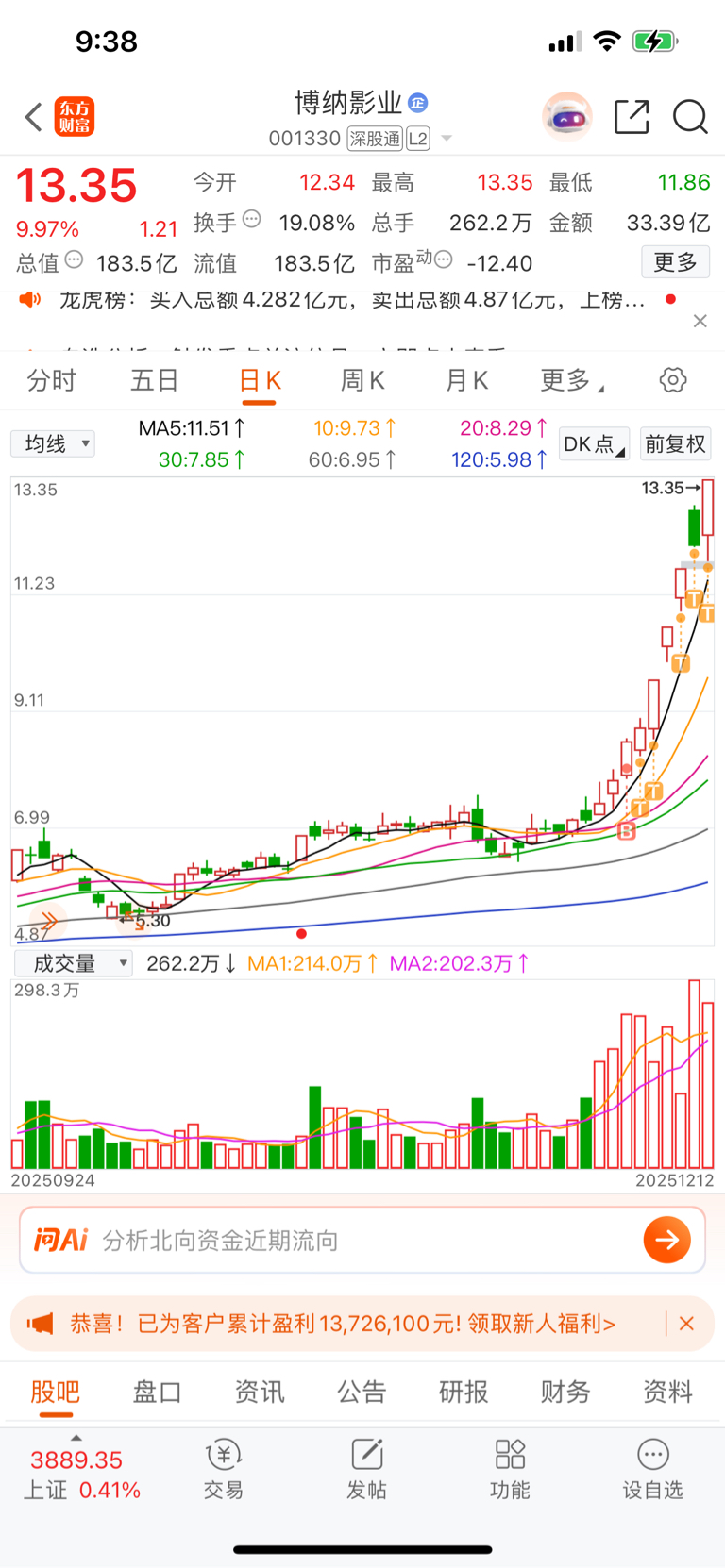Select the 月K chart tab
The height and width of the screenshot is (1568, 725).
pos(466,380)
